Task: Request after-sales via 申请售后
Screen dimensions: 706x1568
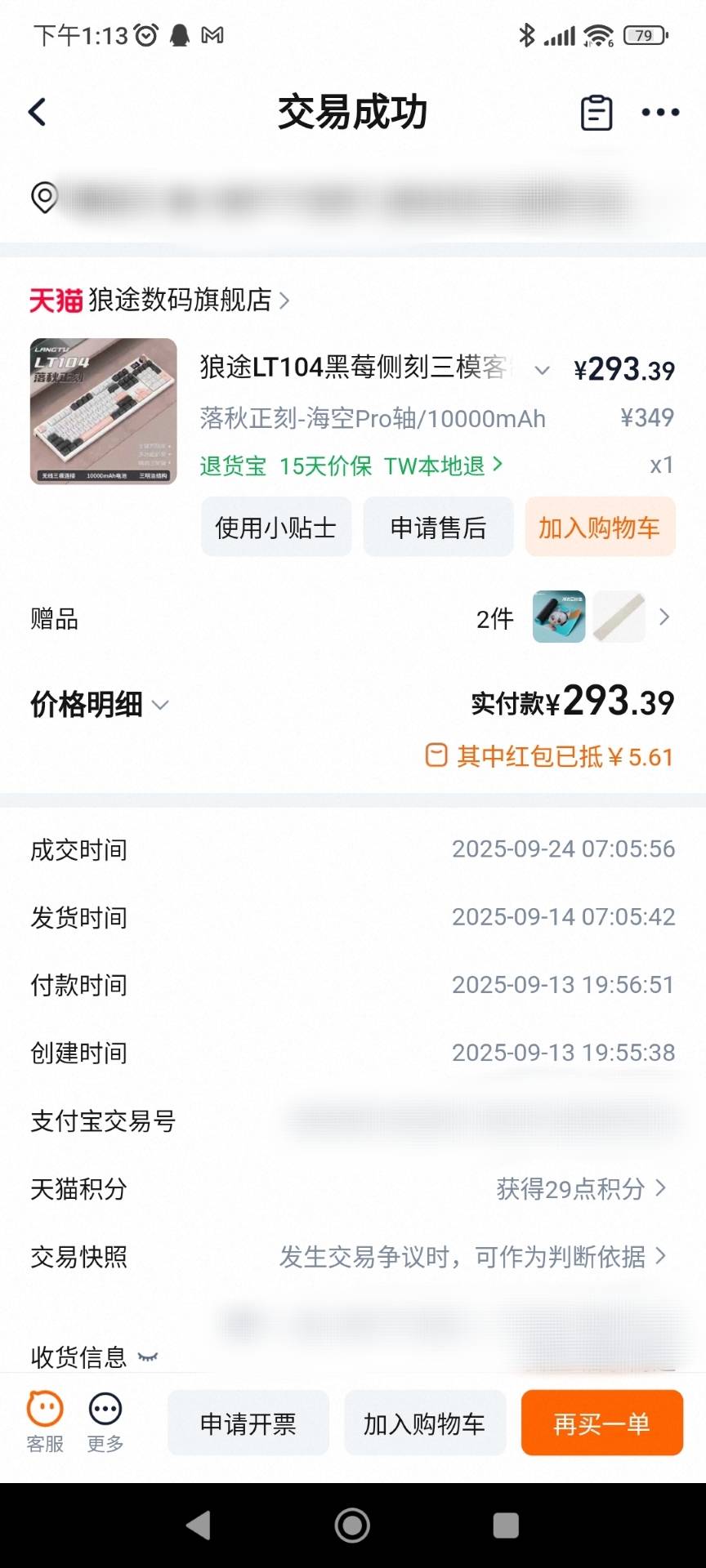Action: click(438, 528)
